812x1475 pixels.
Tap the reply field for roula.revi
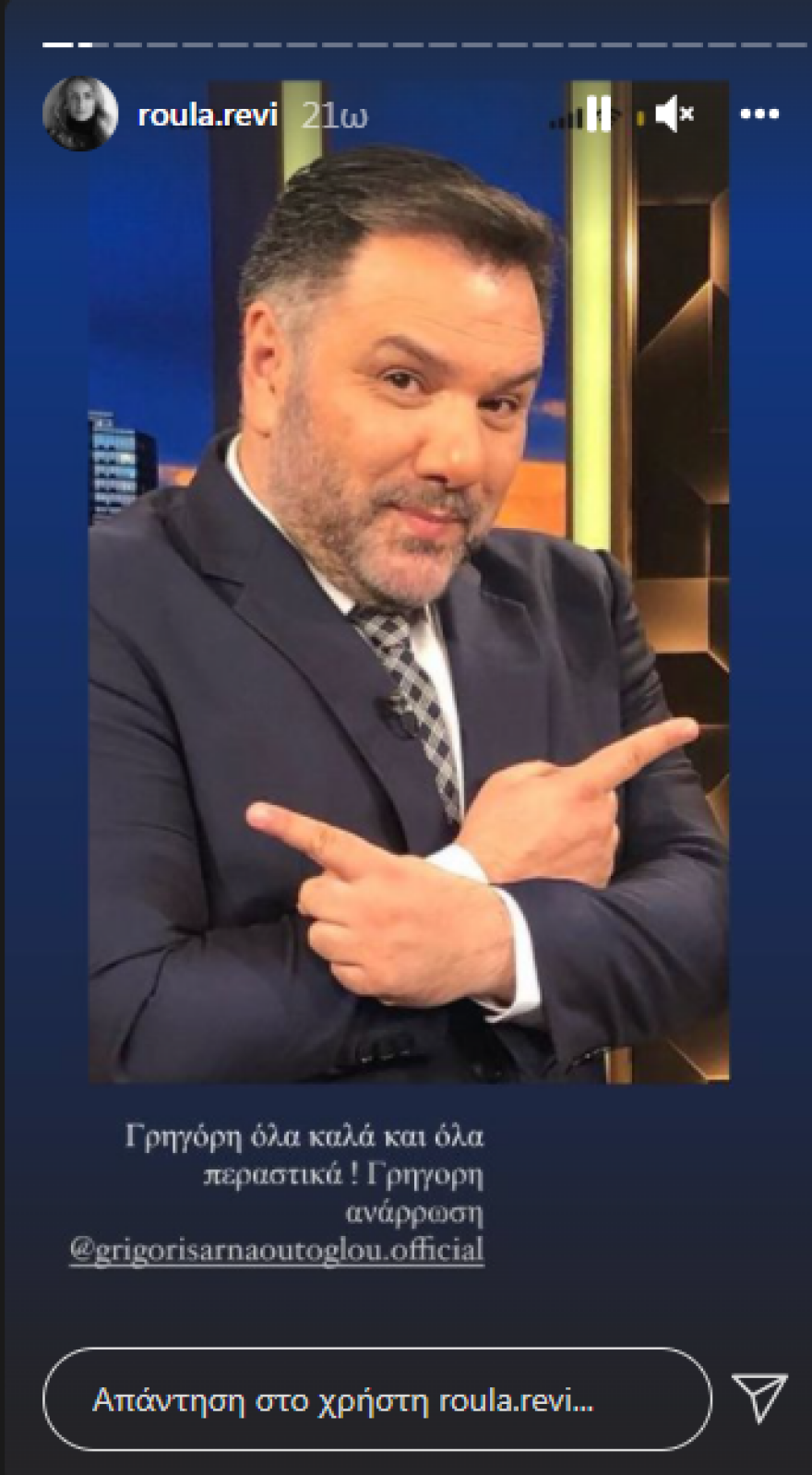point(376,1400)
